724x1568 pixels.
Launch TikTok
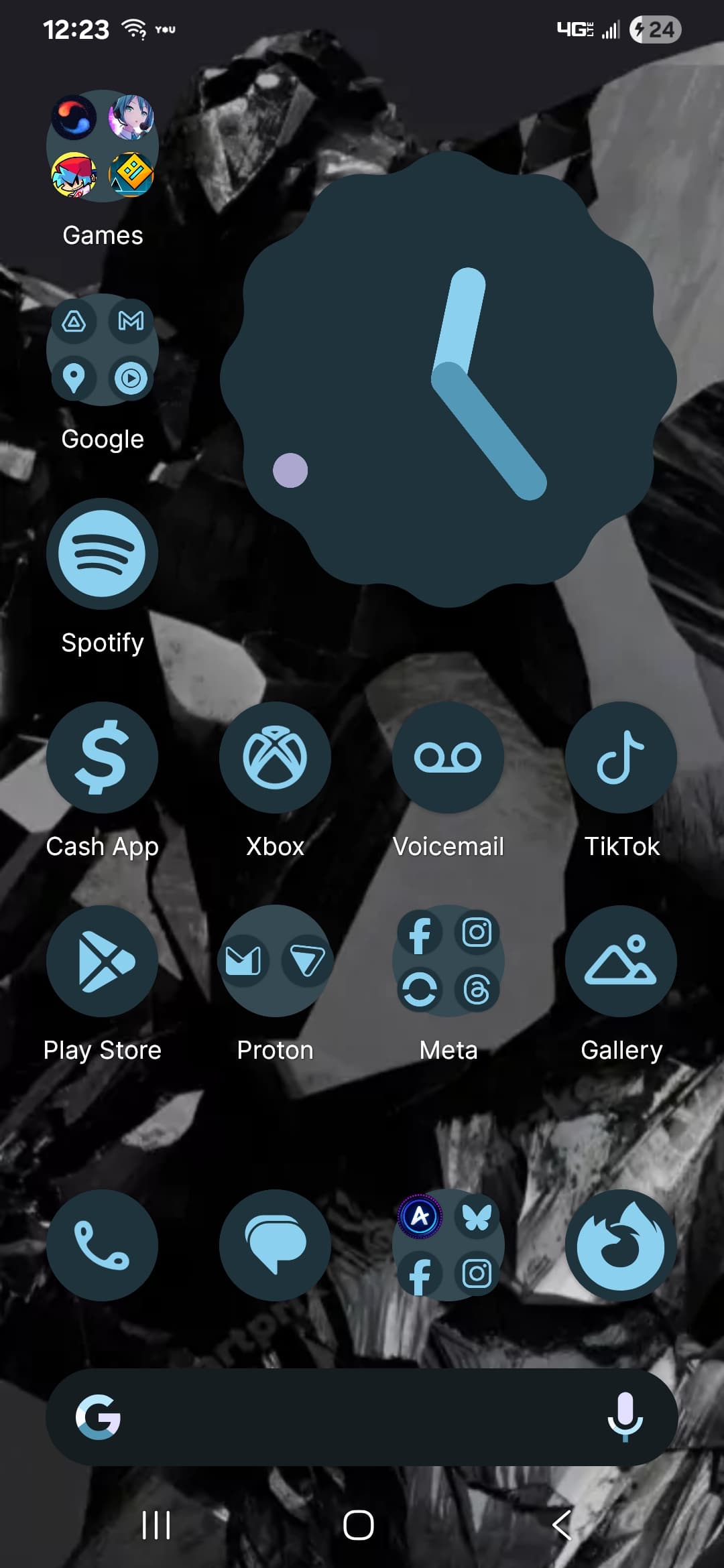(x=621, y=757)
